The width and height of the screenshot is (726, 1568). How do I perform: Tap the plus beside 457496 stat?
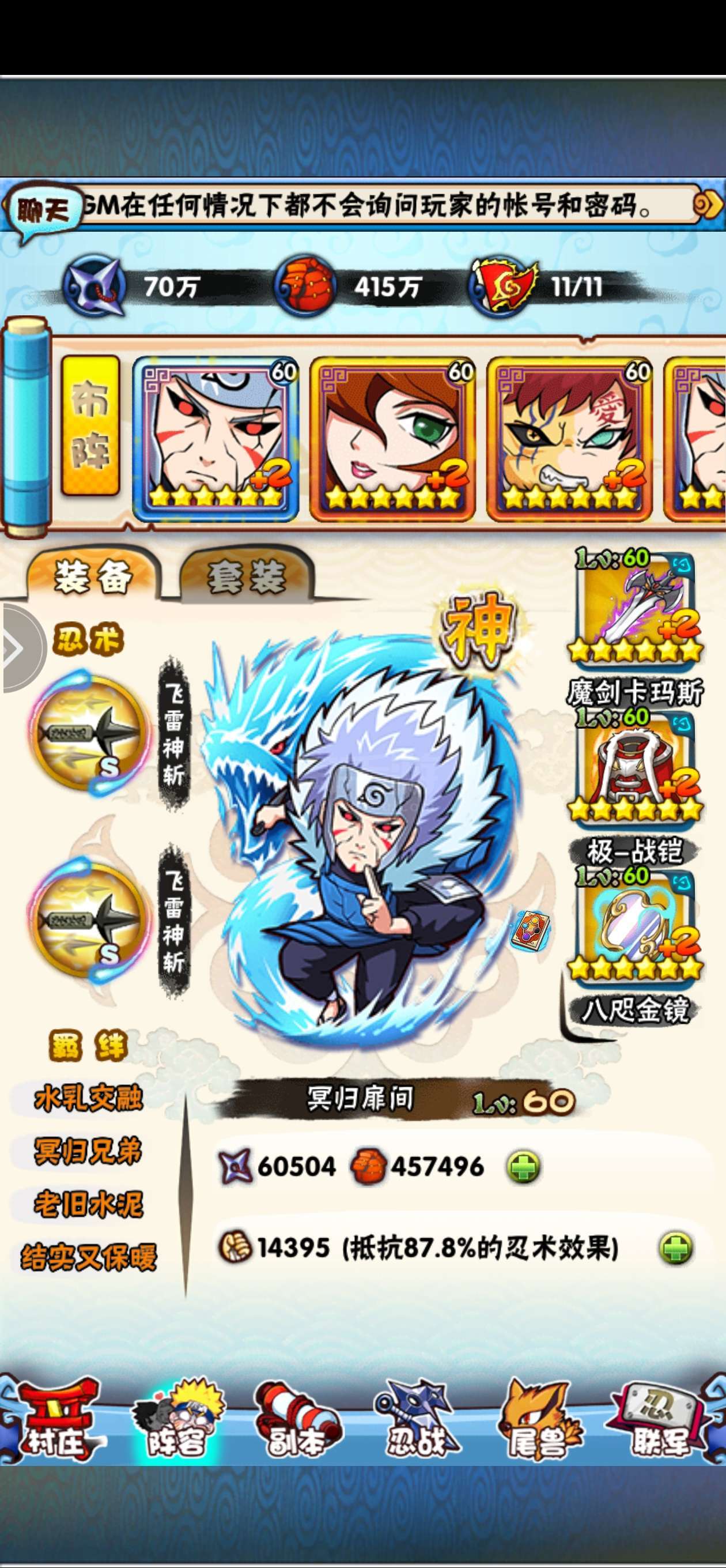[523, 1166]
